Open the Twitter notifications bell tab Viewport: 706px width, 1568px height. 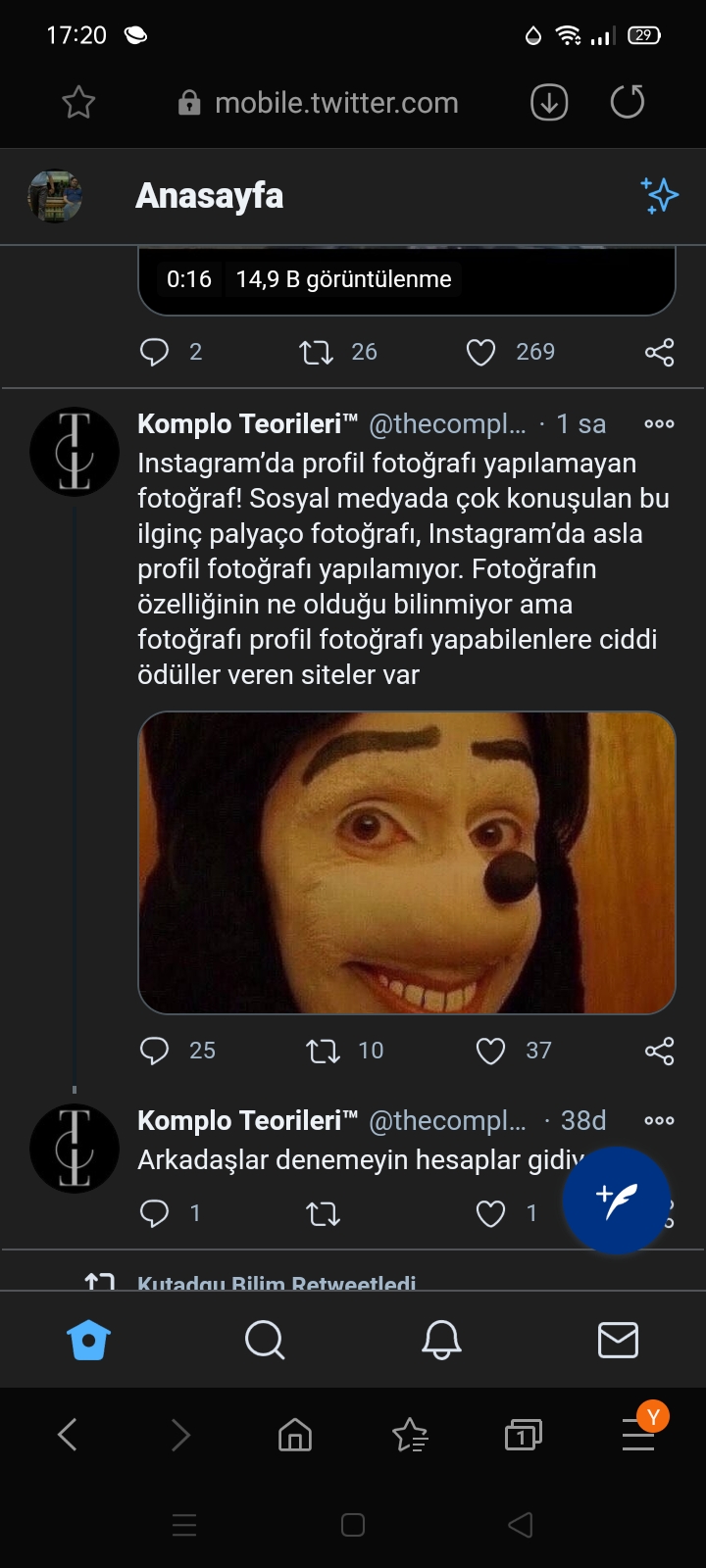(441, 1339)
